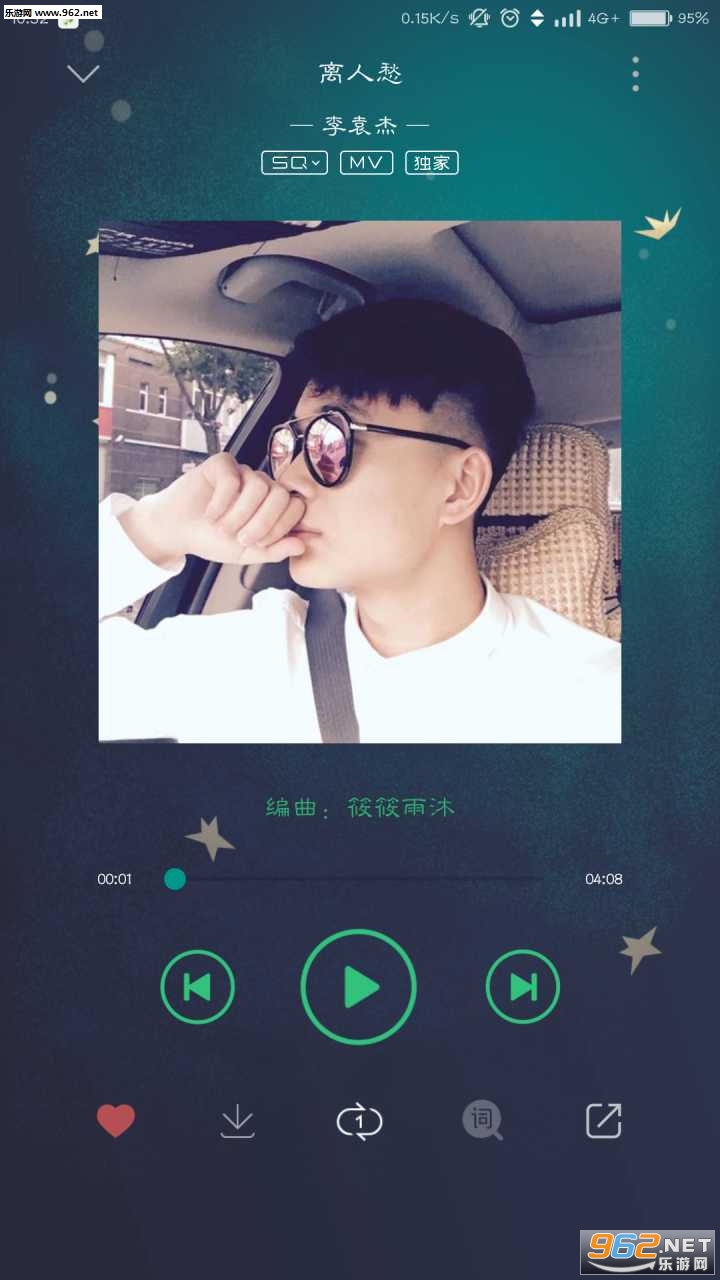Unlike the song with the red heart
Screen dimensions: 720x1280
[x=116, y=1121]
